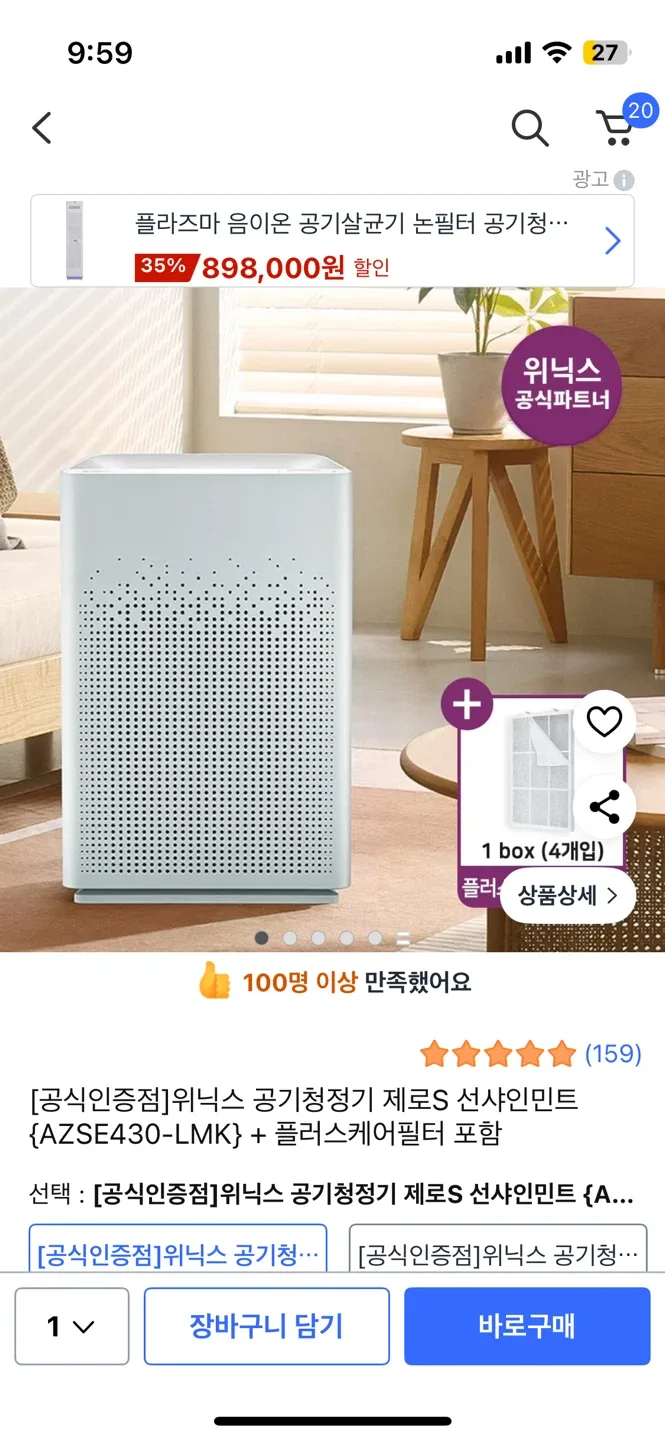Open the 159 reviews link
The height and width of the screenshot is (1440, 665).
click(x=612, y=1054)
